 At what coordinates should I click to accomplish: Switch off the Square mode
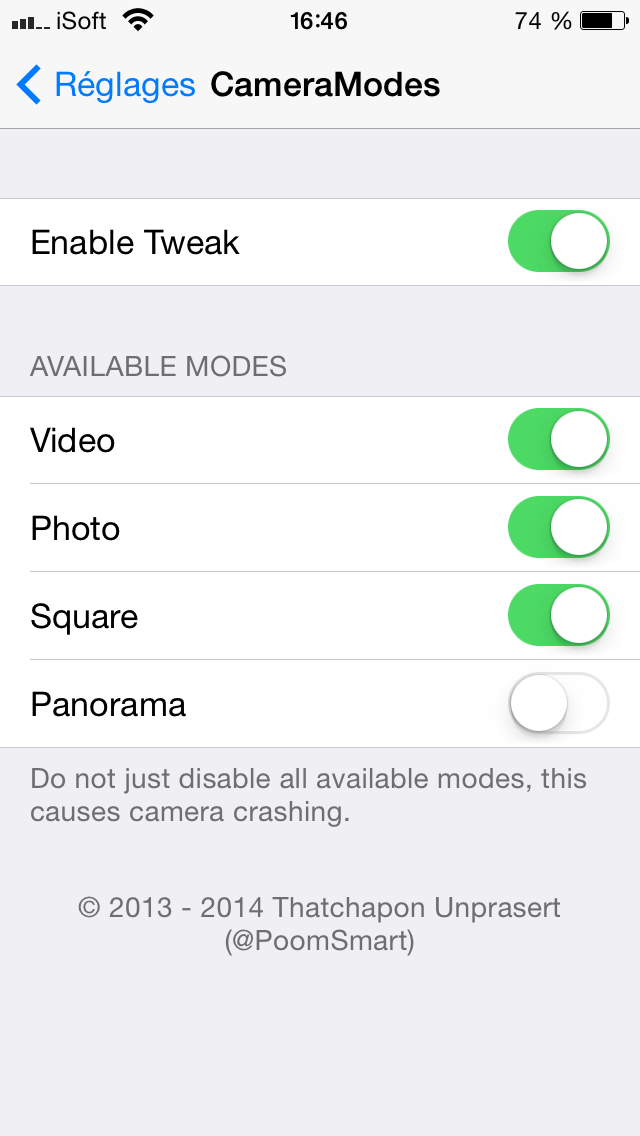[558, 616]
